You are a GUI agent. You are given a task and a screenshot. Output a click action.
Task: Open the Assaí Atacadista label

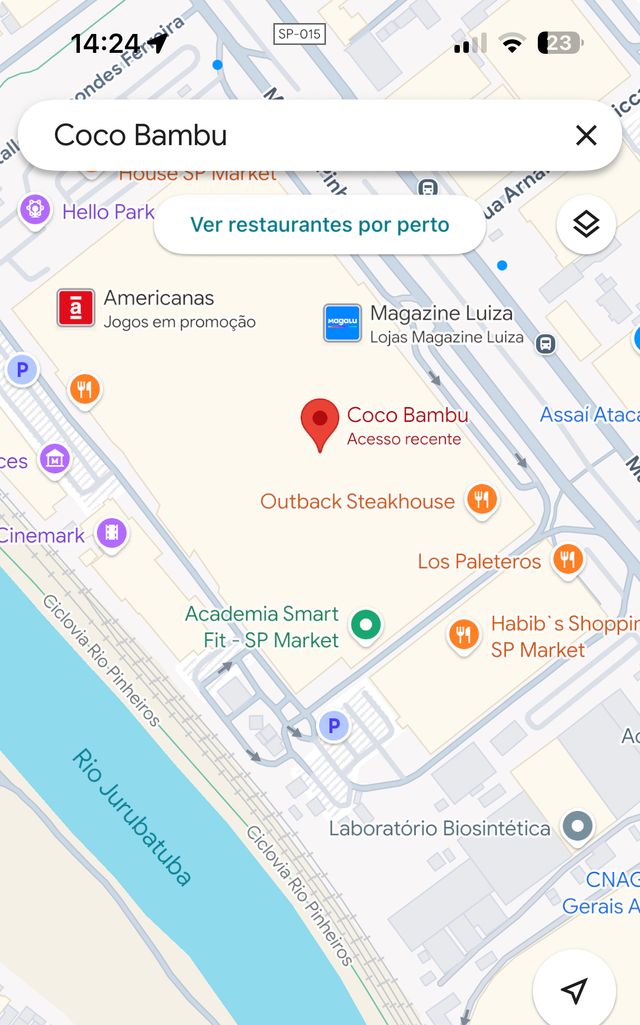[x=590, y=415]
